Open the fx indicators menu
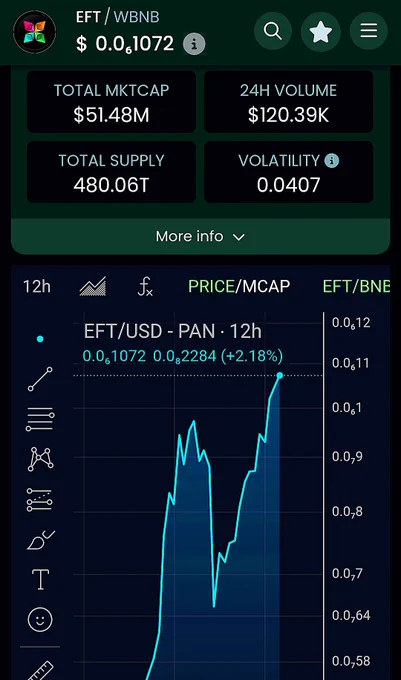The height and width of the screenshot is (680, 401). click(x=145, y=287)
